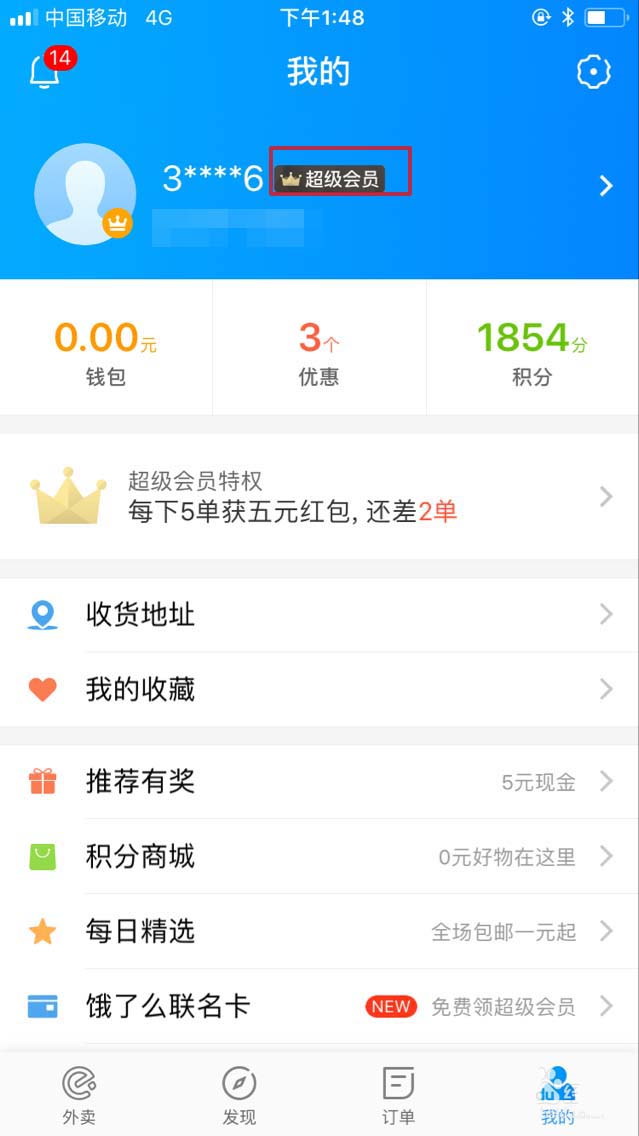Viewport: 639px width, 1136px height.
Task: Open the 钱包 wallet balance
Action: [105, 351]
